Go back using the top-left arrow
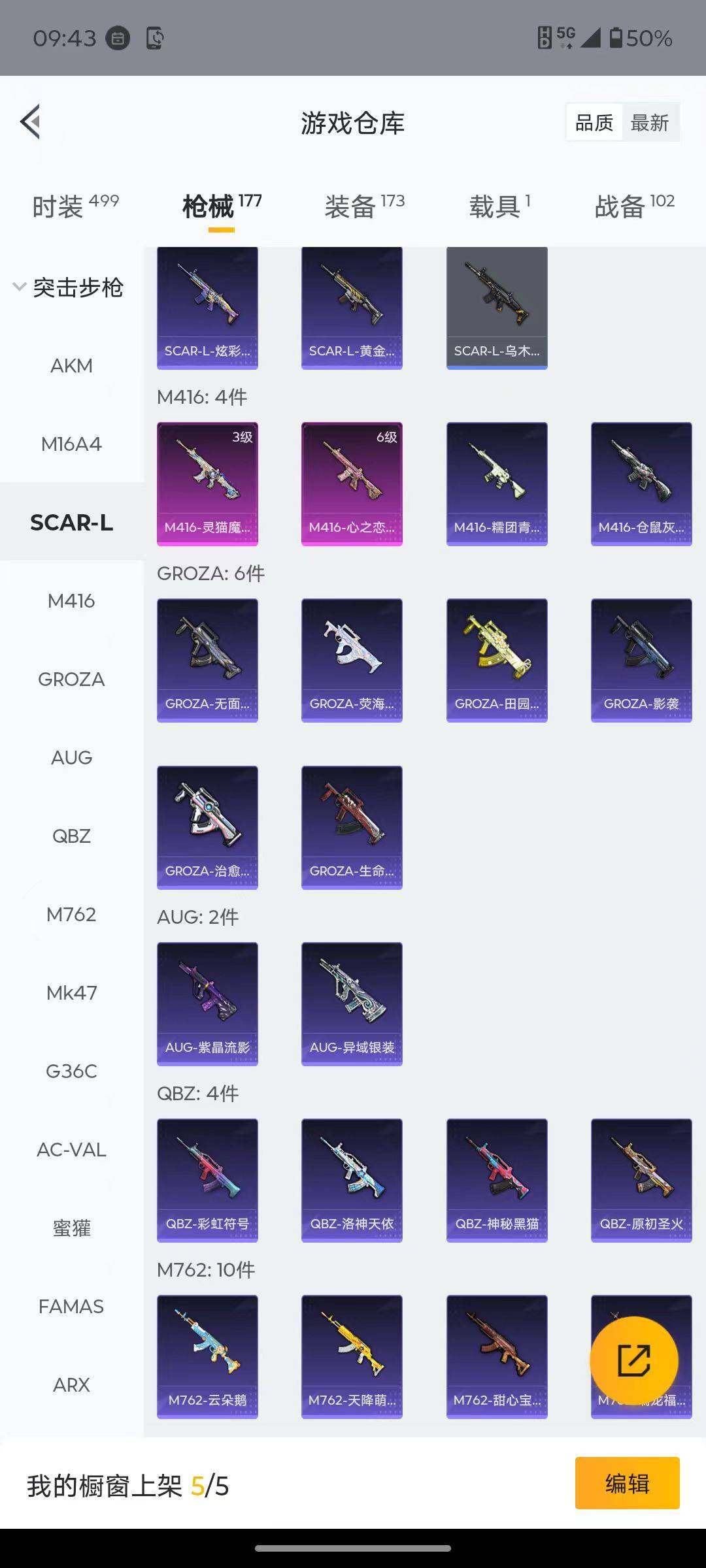The height and width of the screenshot is (1568, 706). [31, 122]
